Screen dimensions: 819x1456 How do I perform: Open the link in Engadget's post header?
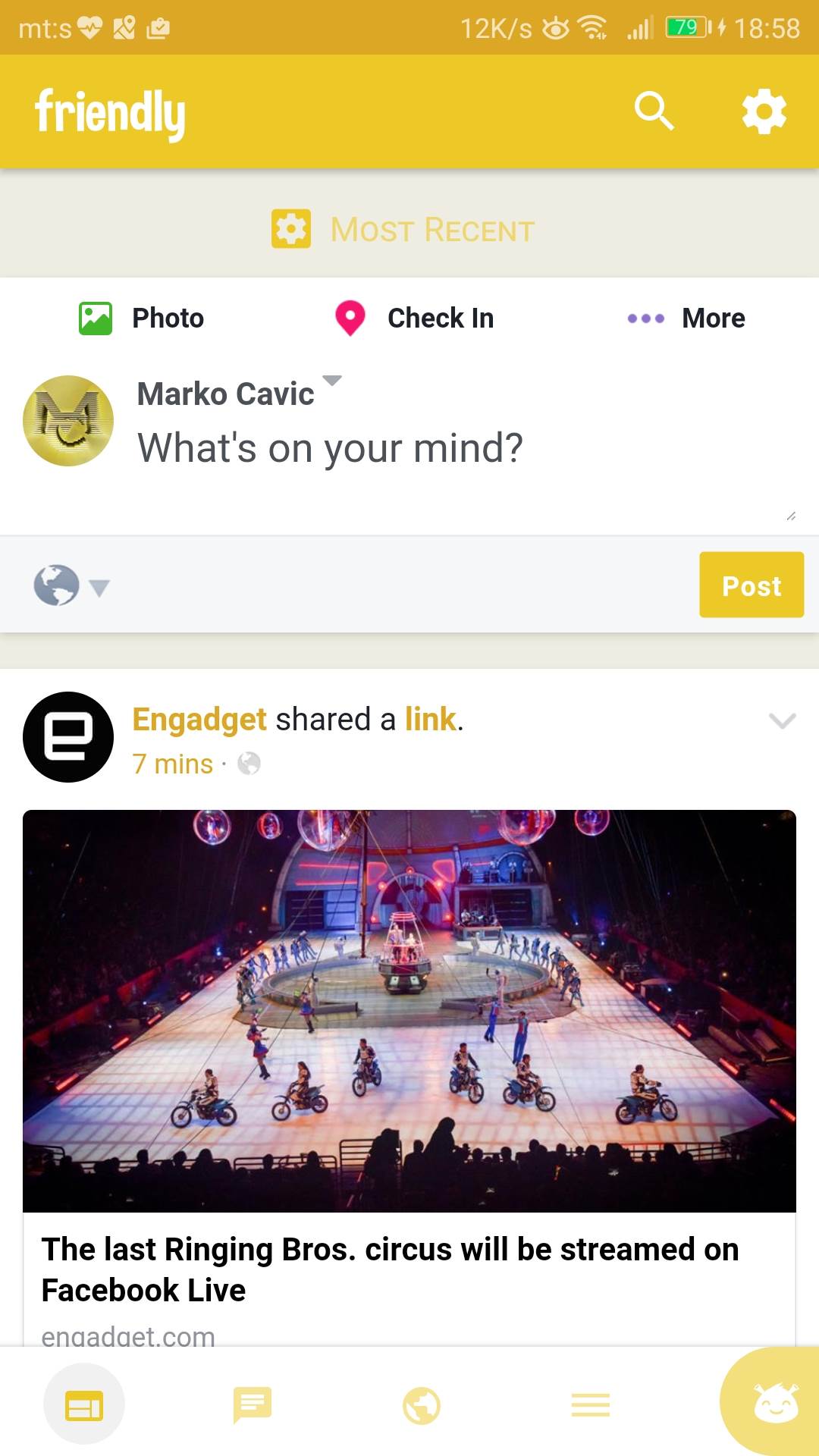point(430,719)
